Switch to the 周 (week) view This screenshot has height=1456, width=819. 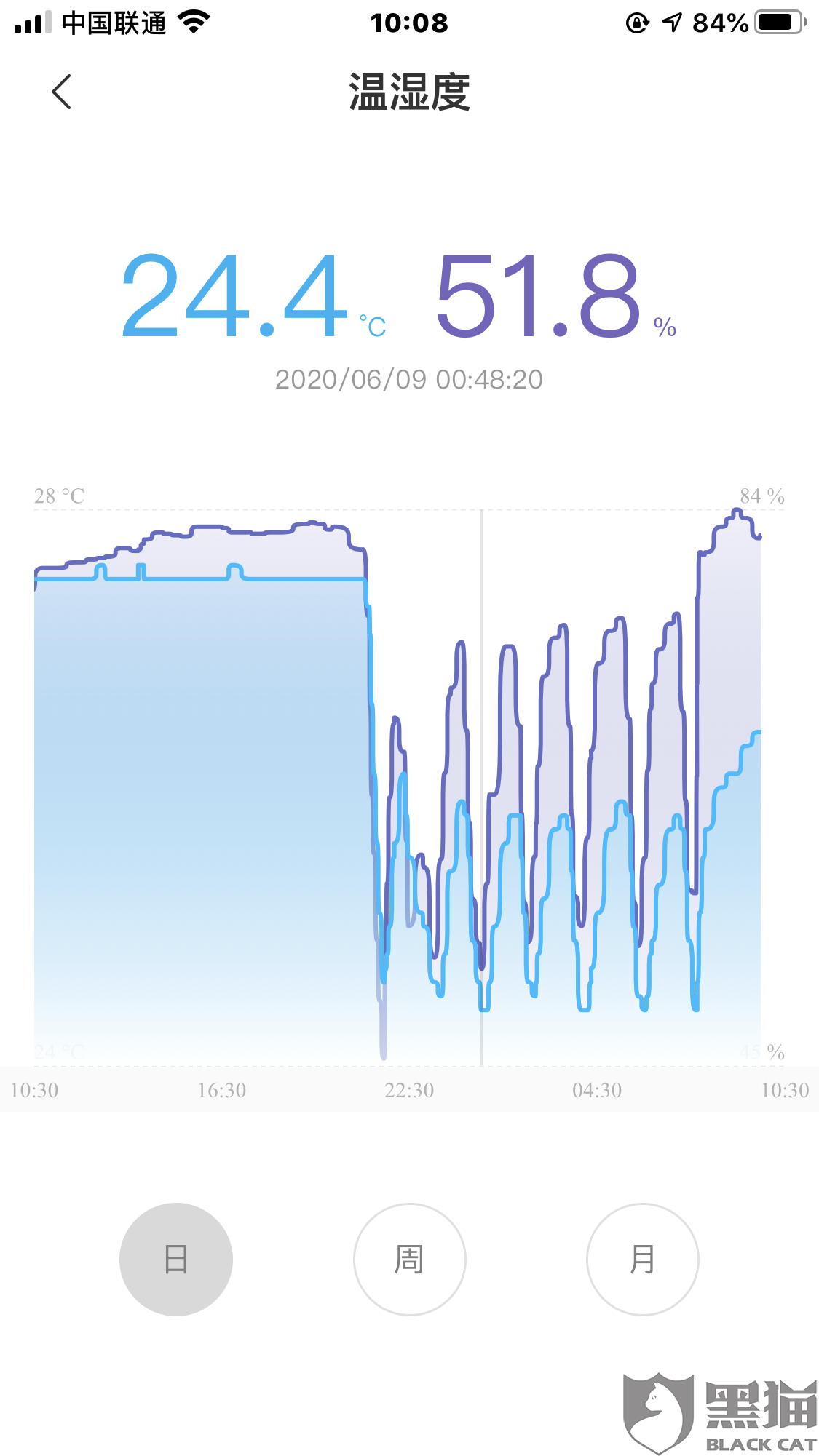pyautogui.click(x=409, y=1259)
